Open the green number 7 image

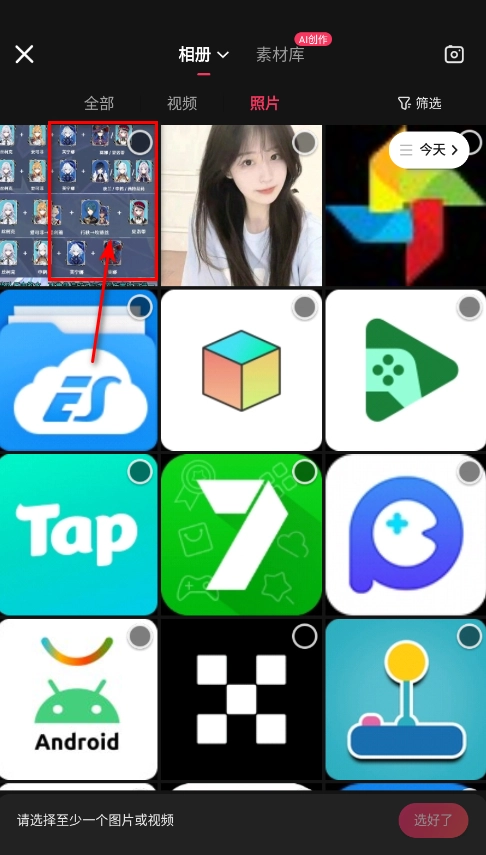tap(241, 534)
